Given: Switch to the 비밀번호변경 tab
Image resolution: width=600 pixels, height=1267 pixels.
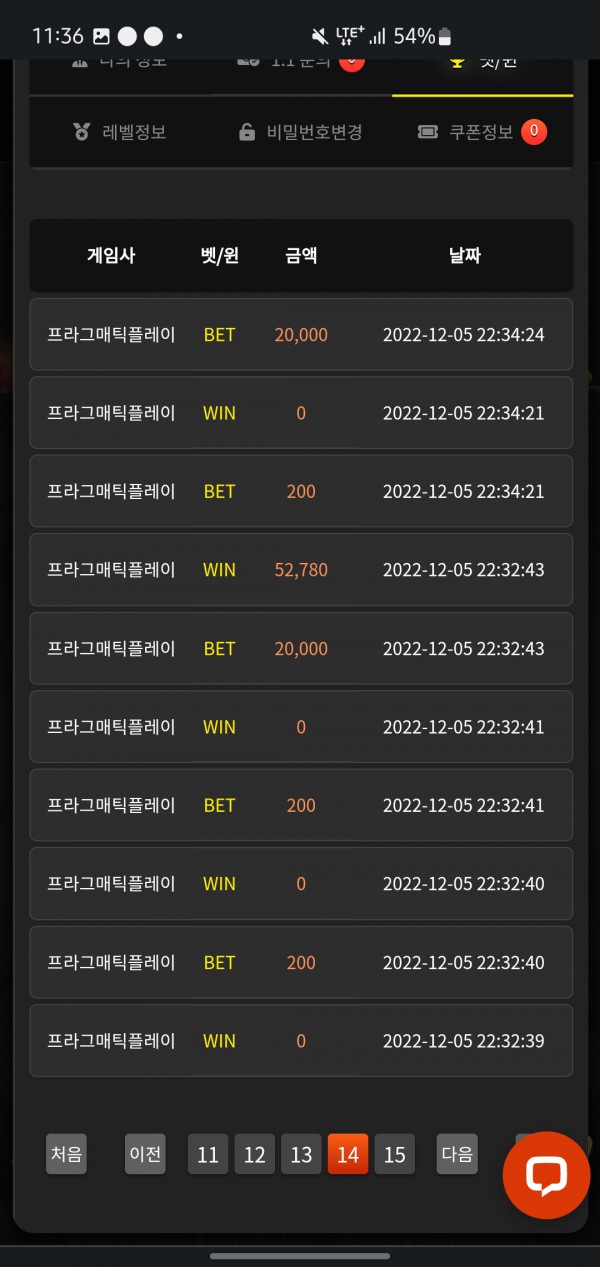Looking at the screenshot, I should [x=300, y=132].
